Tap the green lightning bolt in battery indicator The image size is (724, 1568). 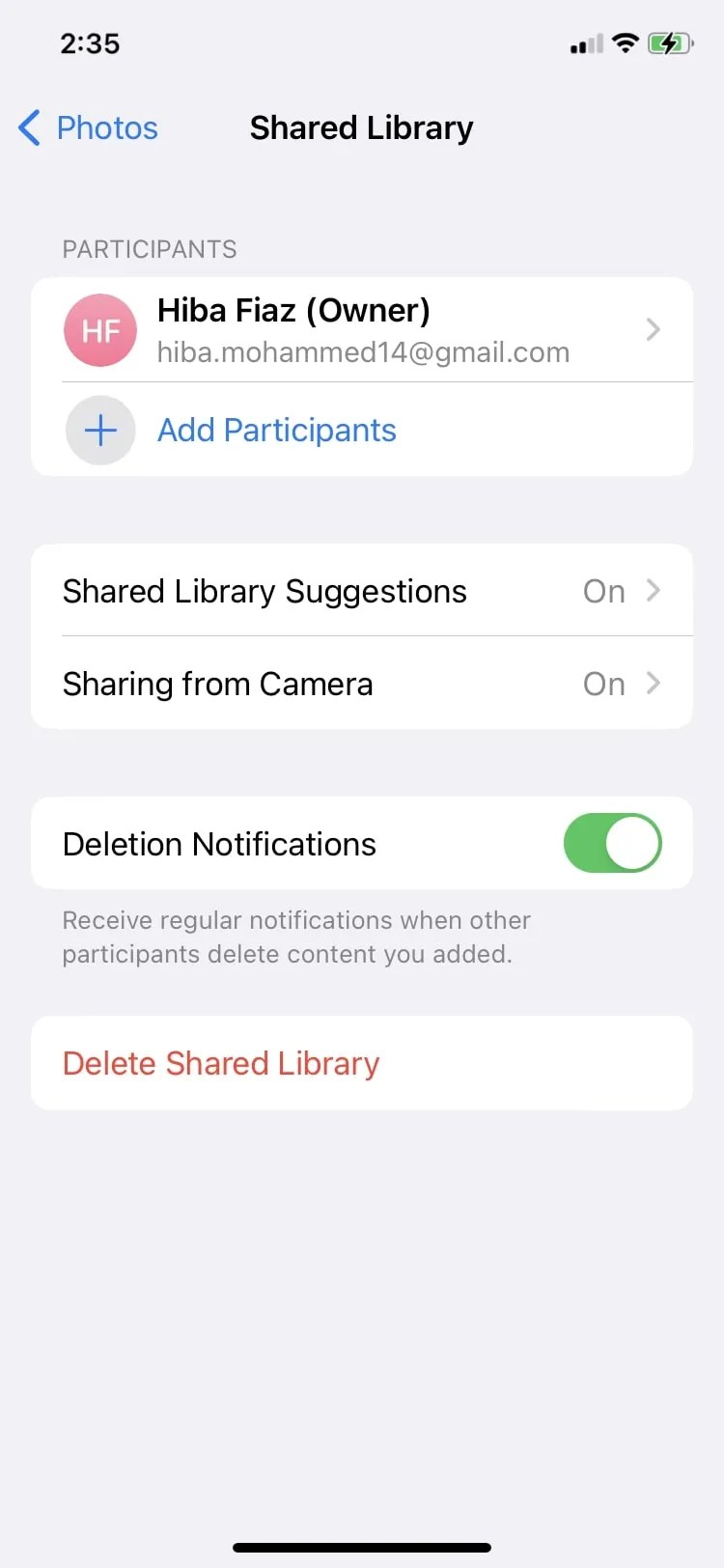pyautogui.click(x=670, y=42)
